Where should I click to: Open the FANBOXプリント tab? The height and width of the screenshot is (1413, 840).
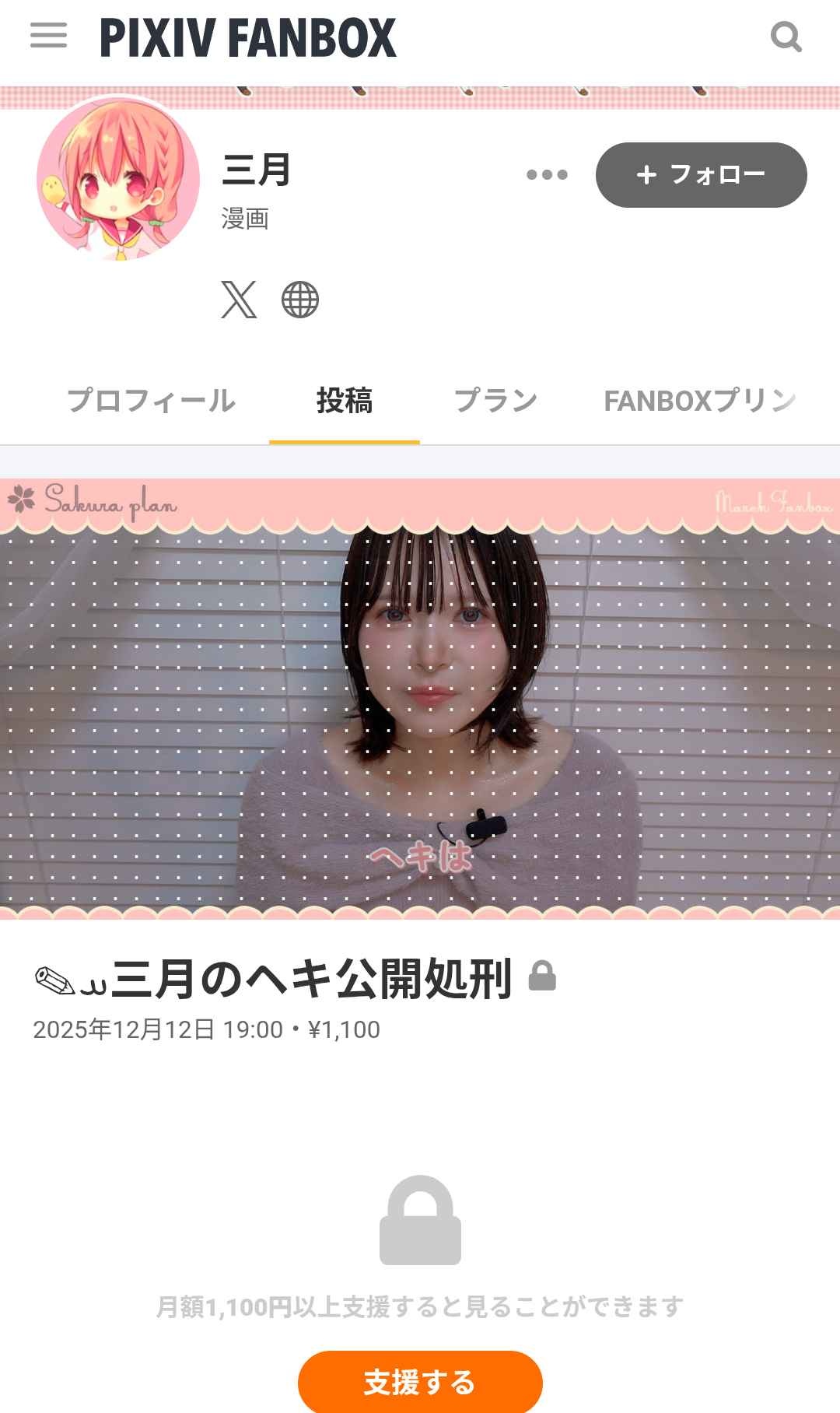click(x=700, y=401)
